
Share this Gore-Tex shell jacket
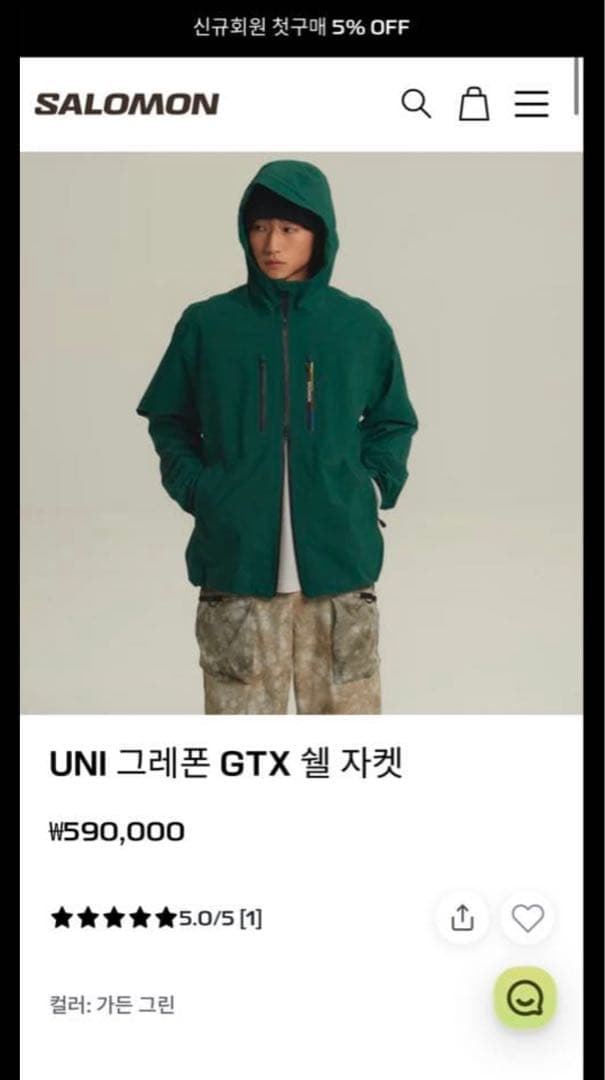coord(462,918)
